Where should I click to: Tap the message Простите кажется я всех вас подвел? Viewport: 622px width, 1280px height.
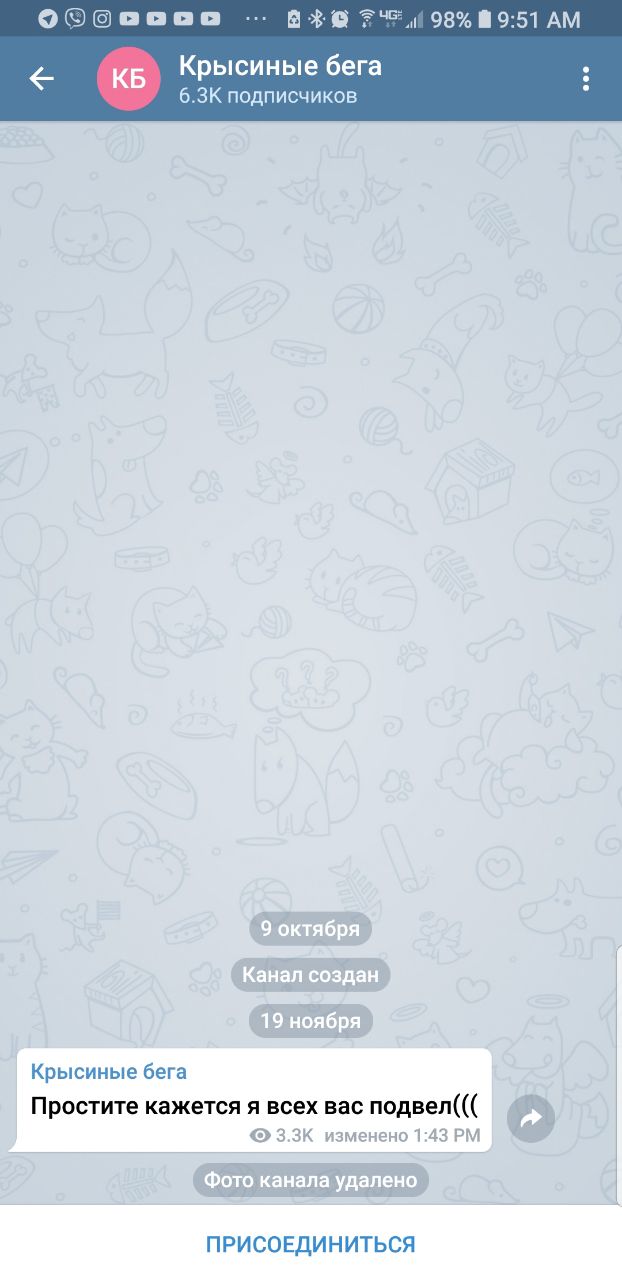[254, 1106]
